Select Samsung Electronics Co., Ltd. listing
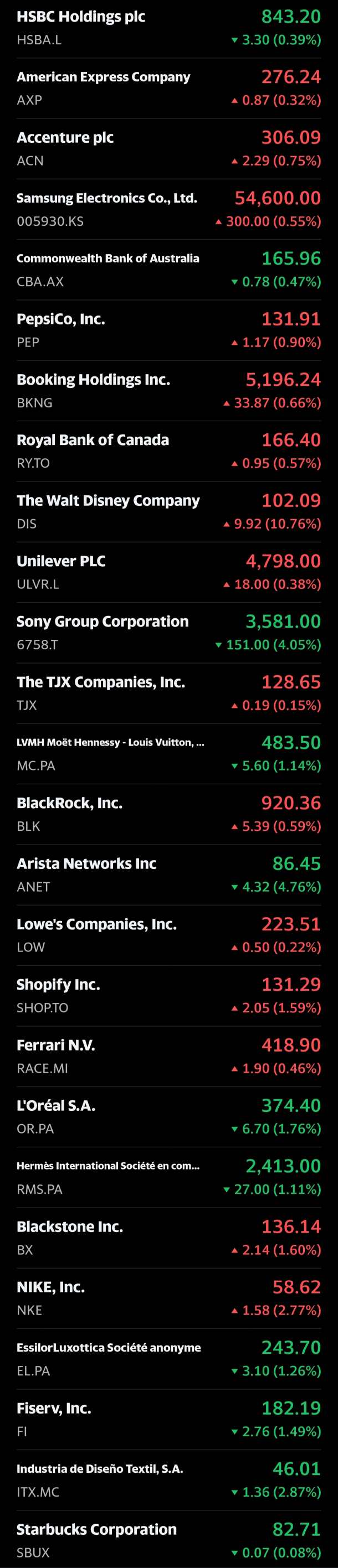Image resolution: width=338 pixels, height=1568 pixels. coord(168,209)
